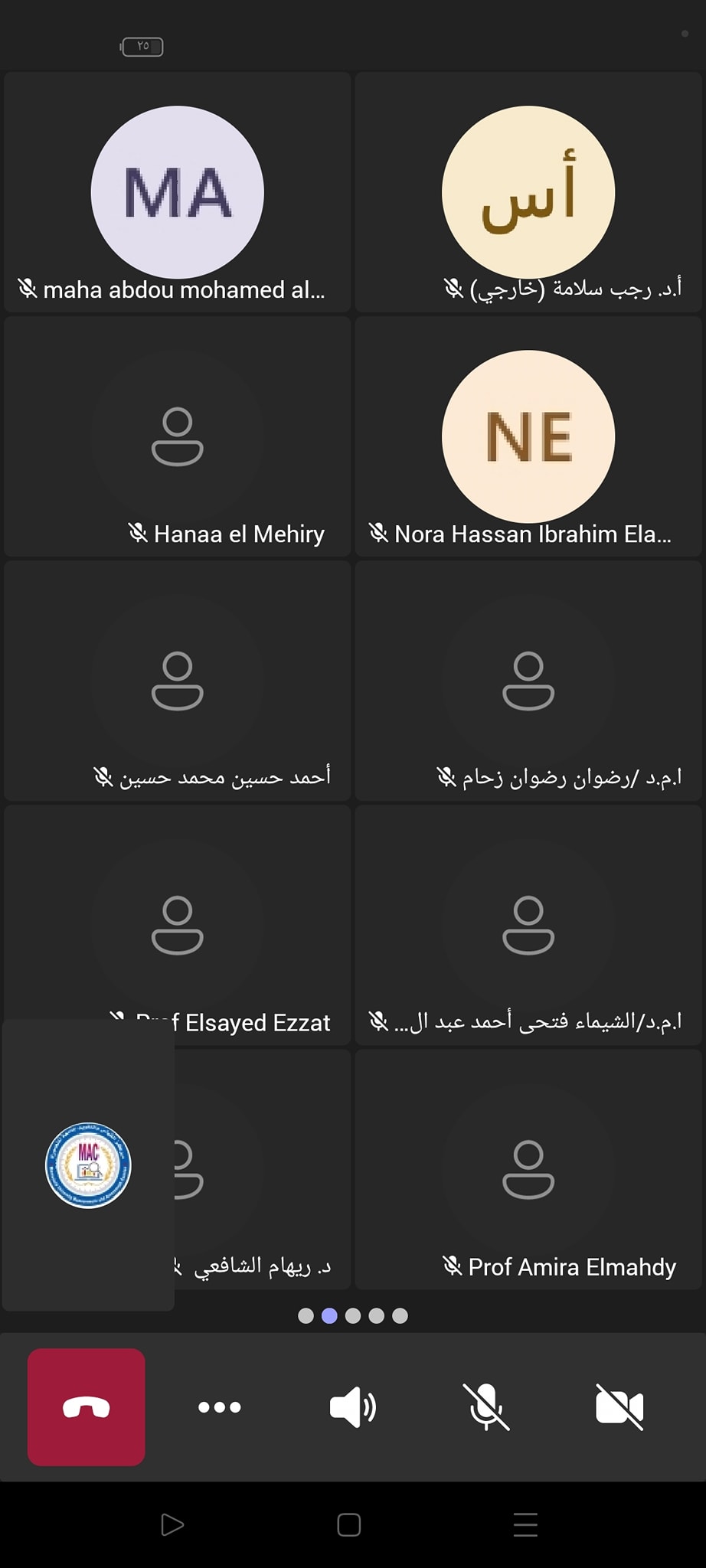Select Hanaa el Mehiry's participant tile

(x=178, y=436)
